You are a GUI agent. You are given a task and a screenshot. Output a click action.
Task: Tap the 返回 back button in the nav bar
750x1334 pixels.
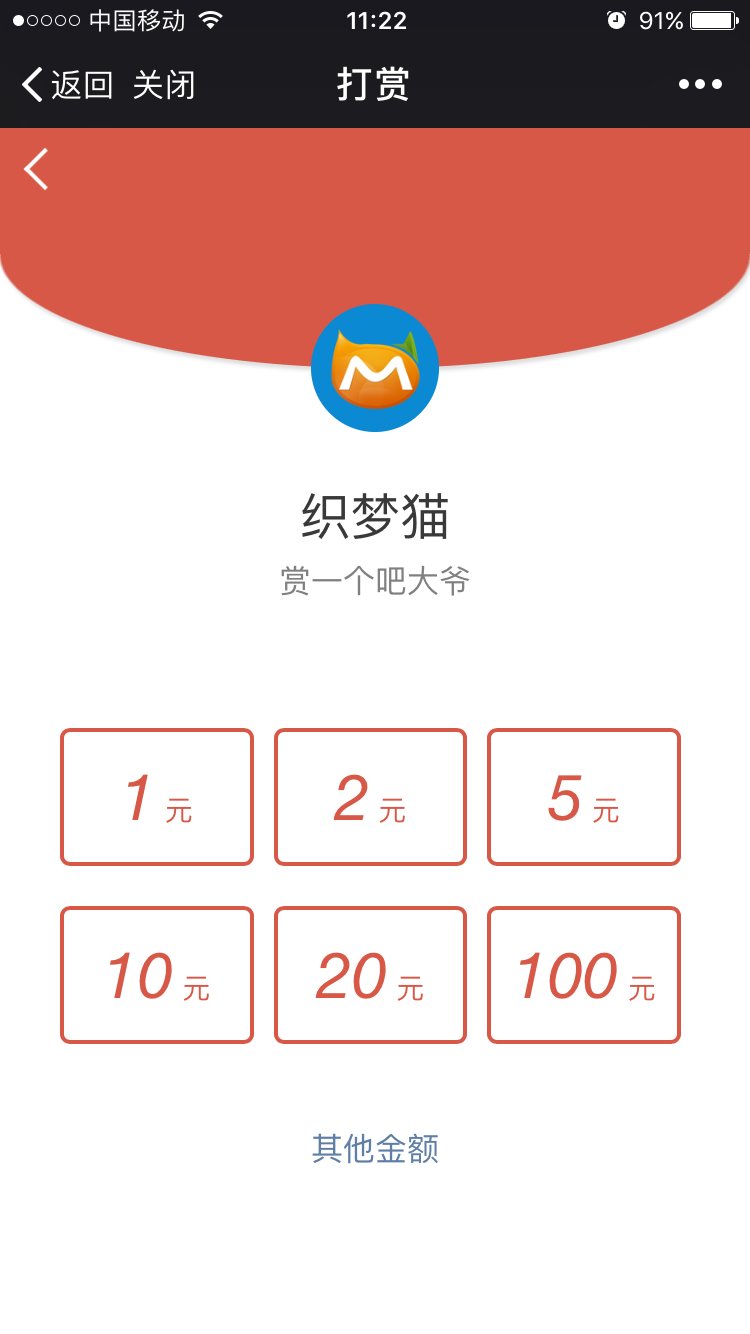click(x=68, y=85)
